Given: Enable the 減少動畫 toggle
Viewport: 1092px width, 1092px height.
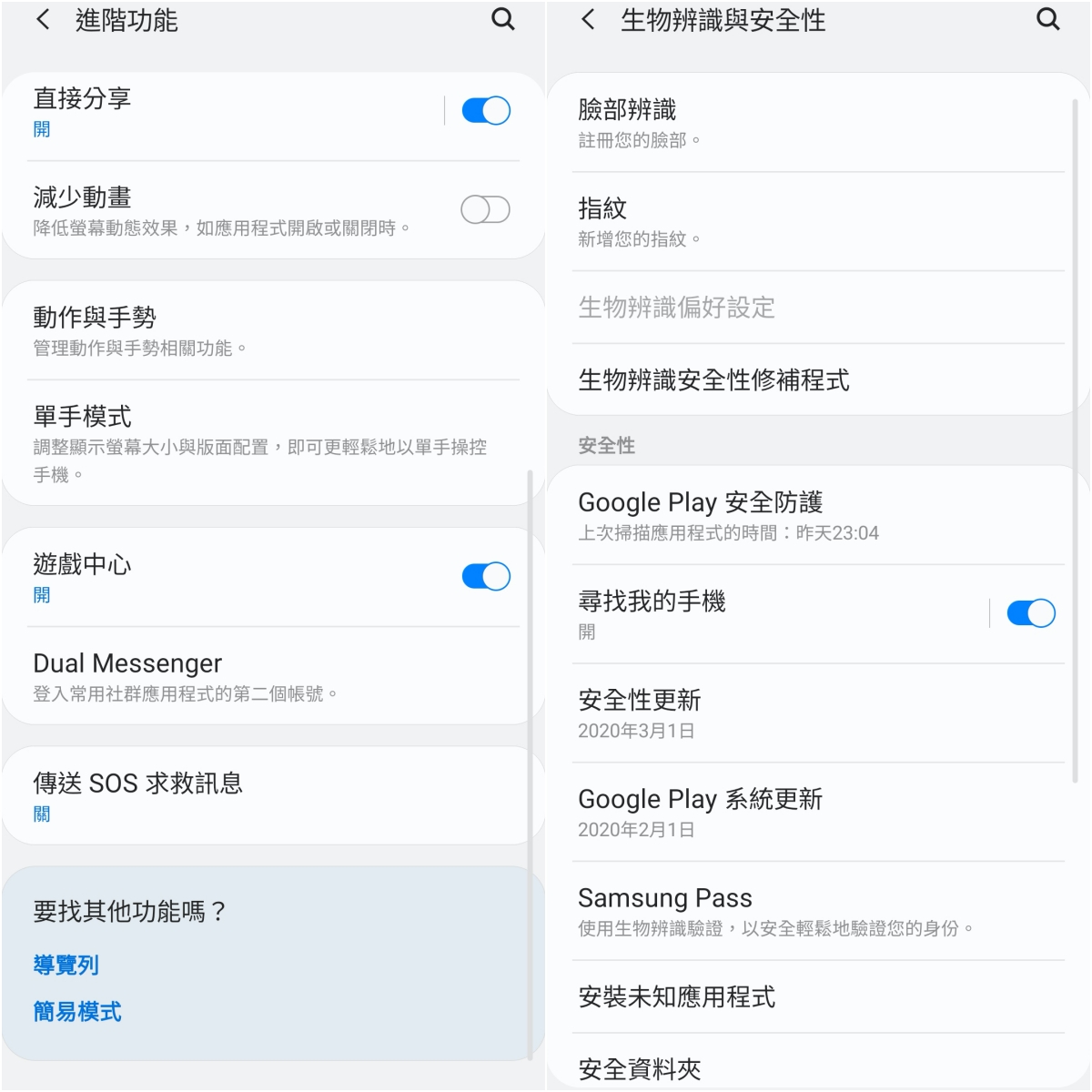Looking at the screenshot, I should [x=485, y=210].
